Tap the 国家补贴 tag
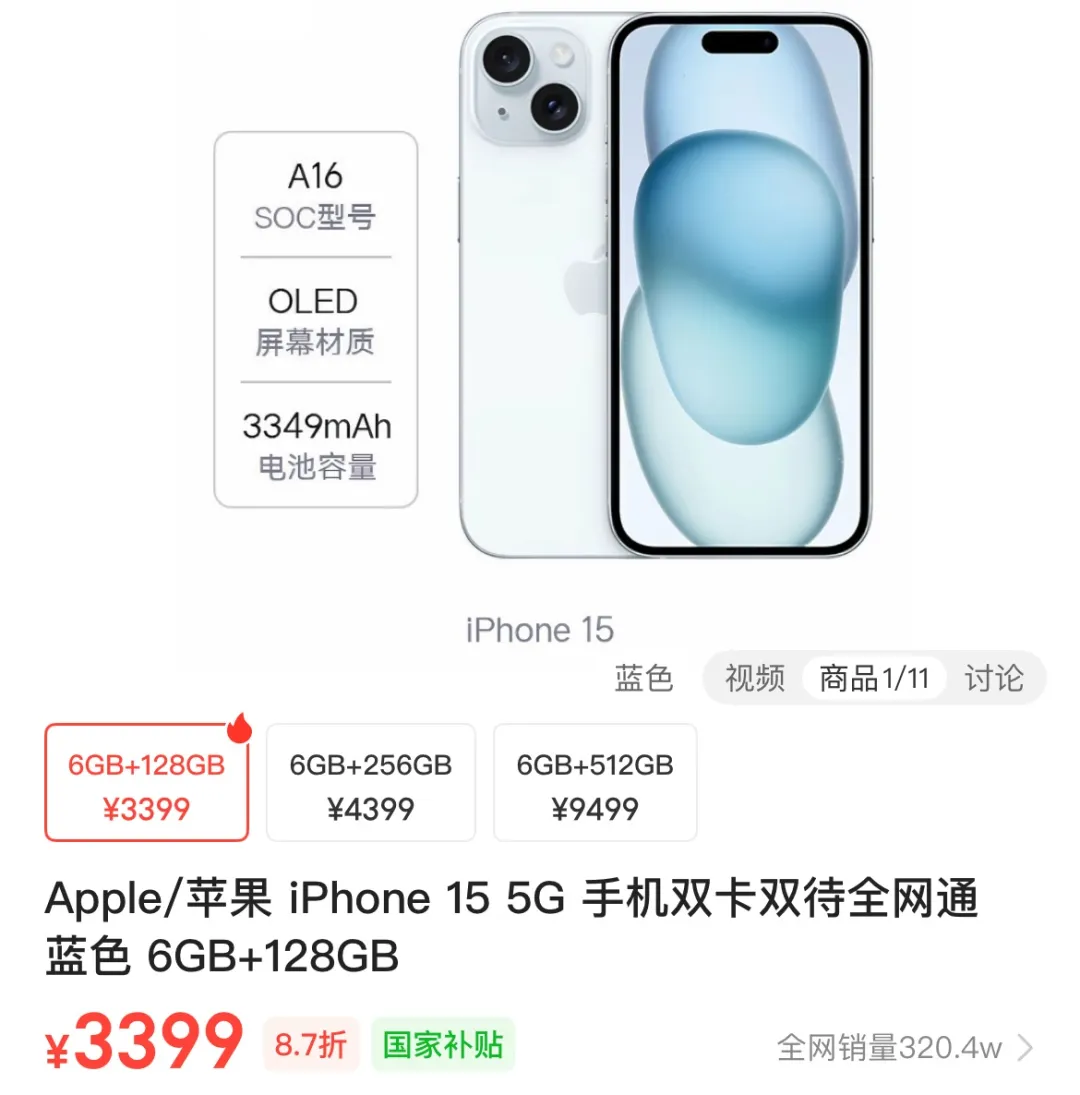Image resolution: width=1080 pixels, height=1095 pixels. [x=443, y=1046]
